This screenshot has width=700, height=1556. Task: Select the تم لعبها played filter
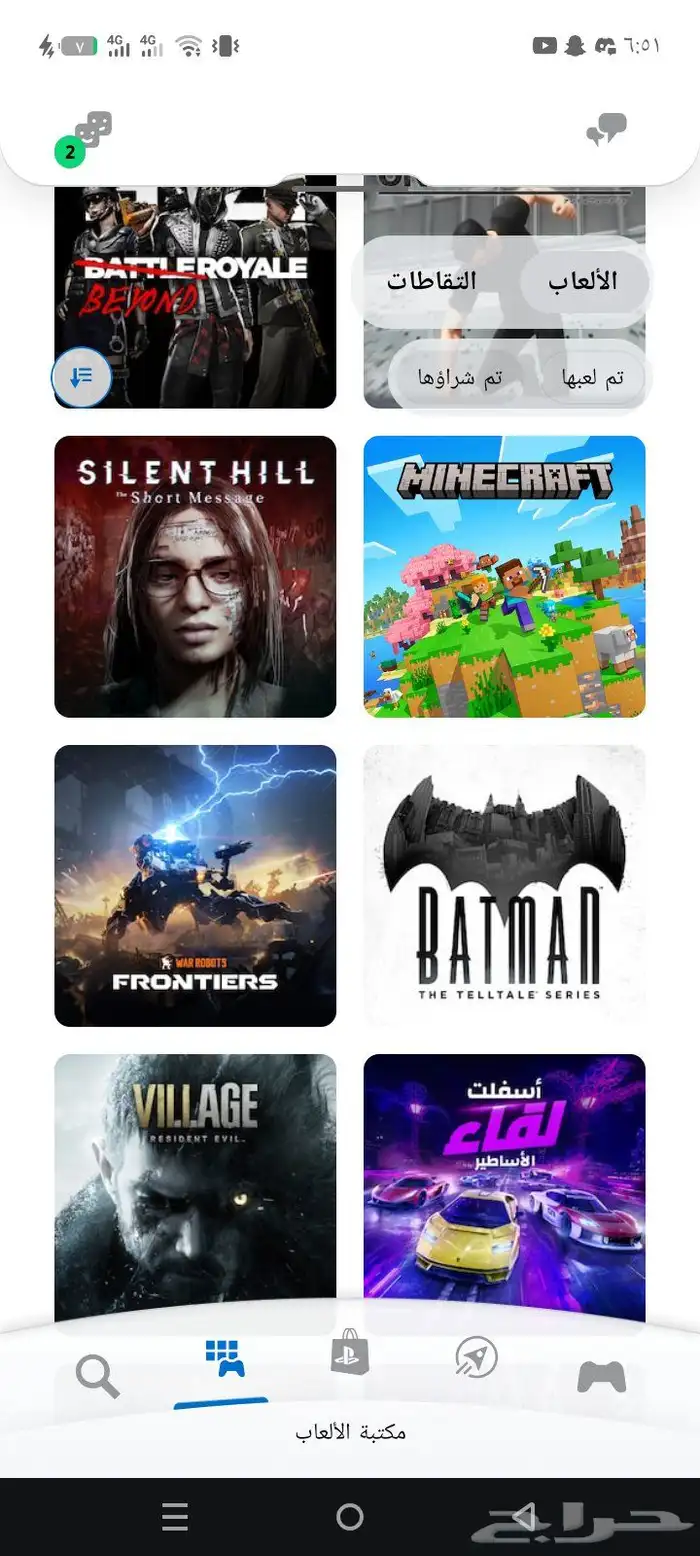(592, 378)
